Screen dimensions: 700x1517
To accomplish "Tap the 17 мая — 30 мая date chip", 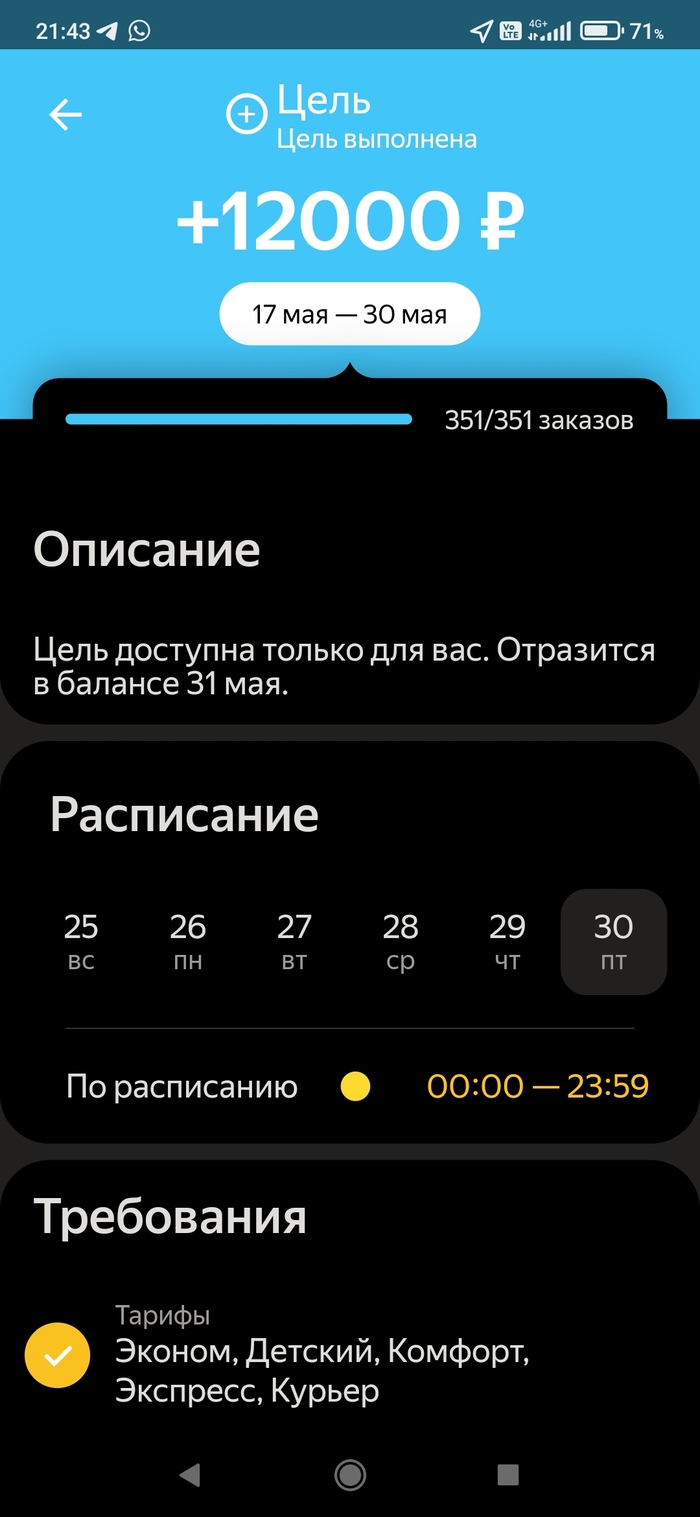I will 349,315.
